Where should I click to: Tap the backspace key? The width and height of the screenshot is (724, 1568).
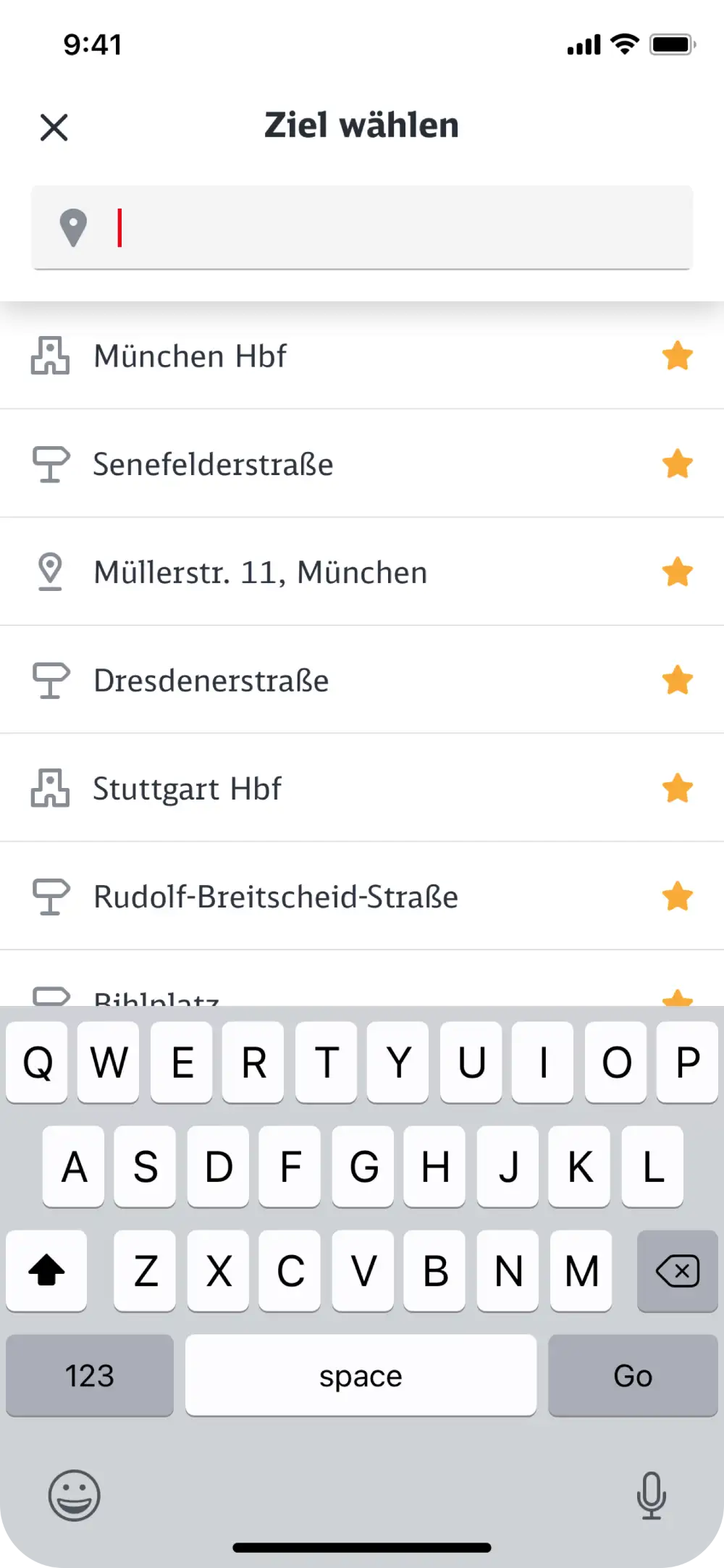677,1271
